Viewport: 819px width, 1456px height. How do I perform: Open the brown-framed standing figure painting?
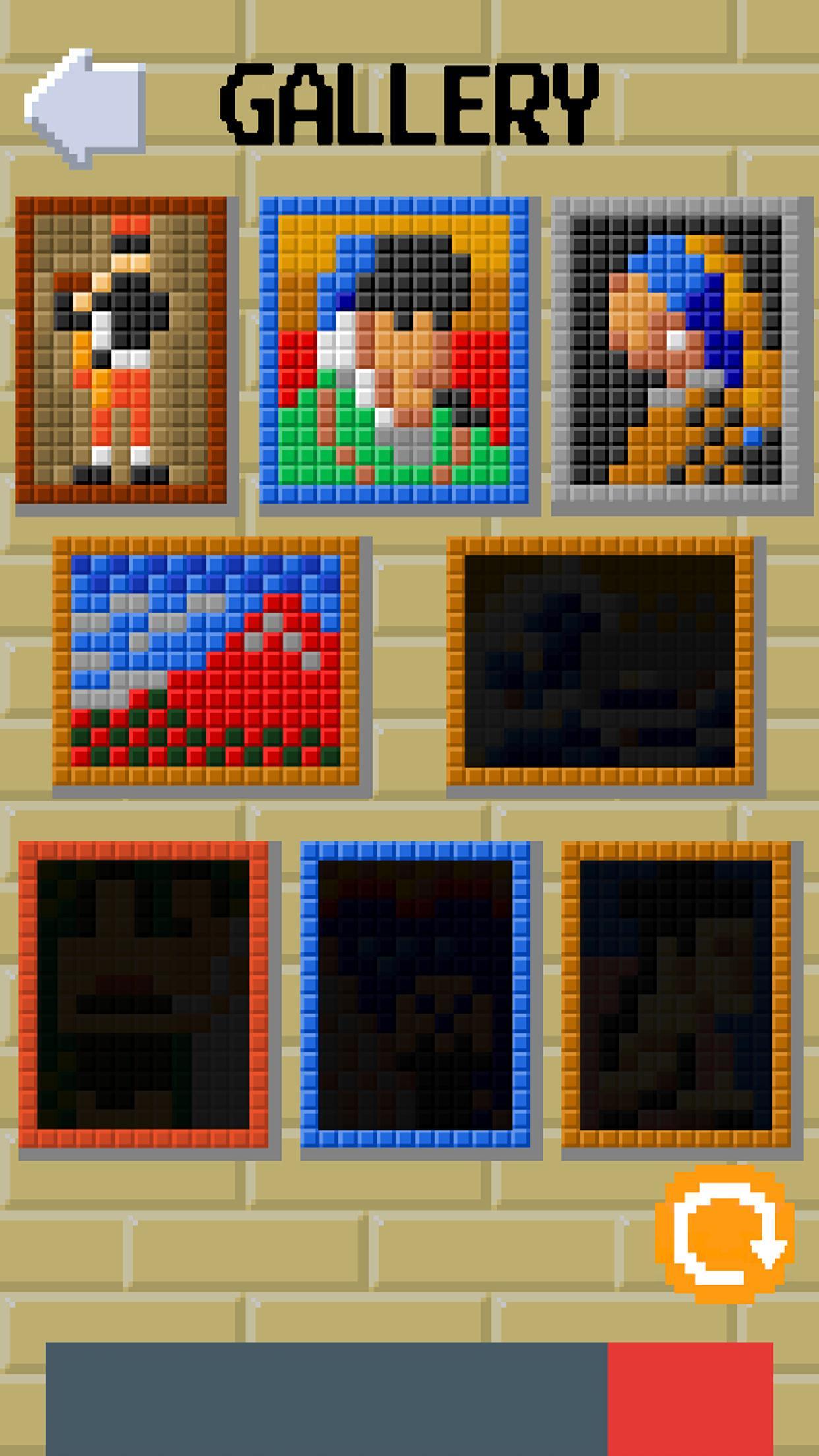[121, 349]
